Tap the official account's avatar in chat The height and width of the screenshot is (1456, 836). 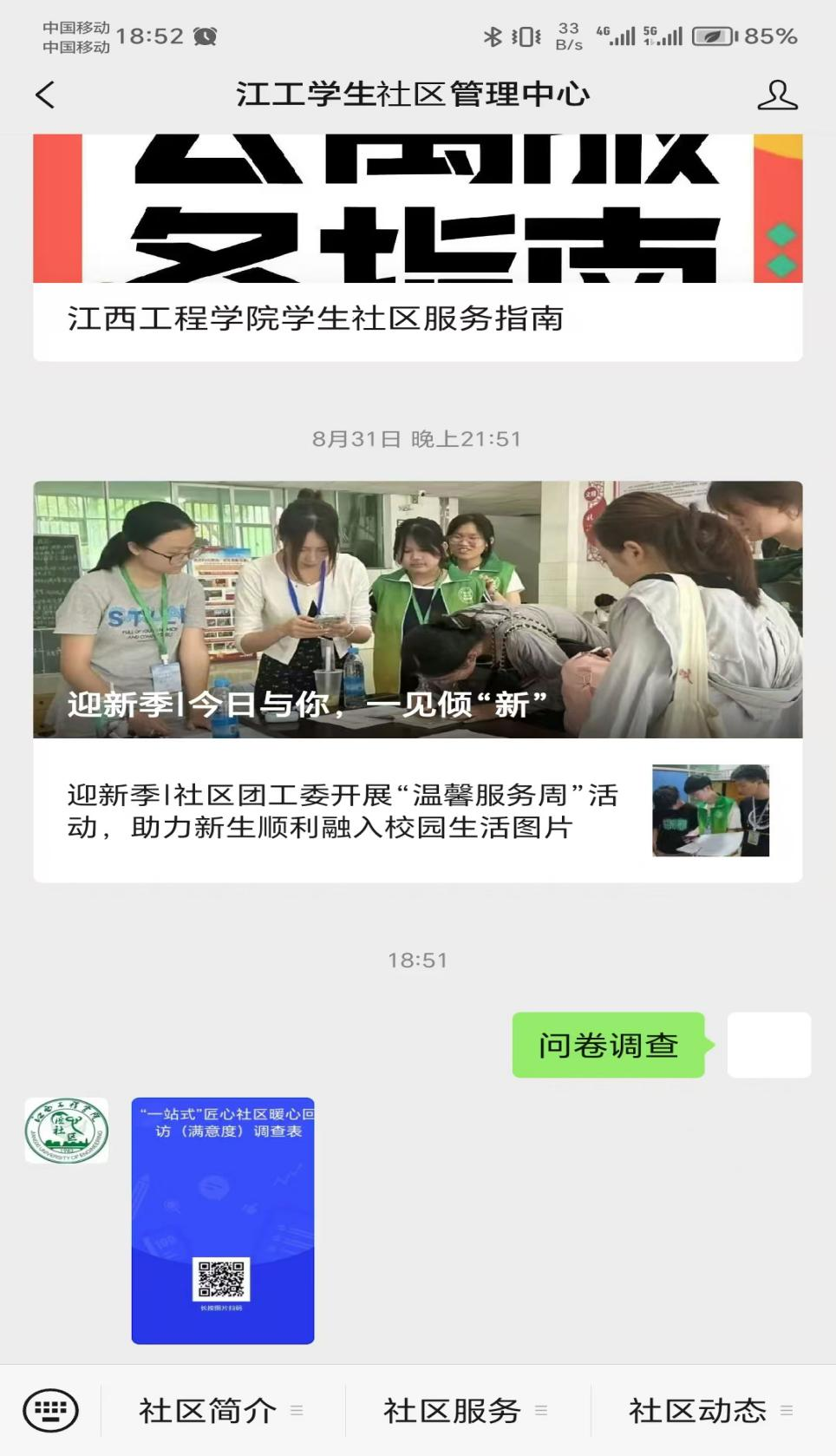[67, 1131]
